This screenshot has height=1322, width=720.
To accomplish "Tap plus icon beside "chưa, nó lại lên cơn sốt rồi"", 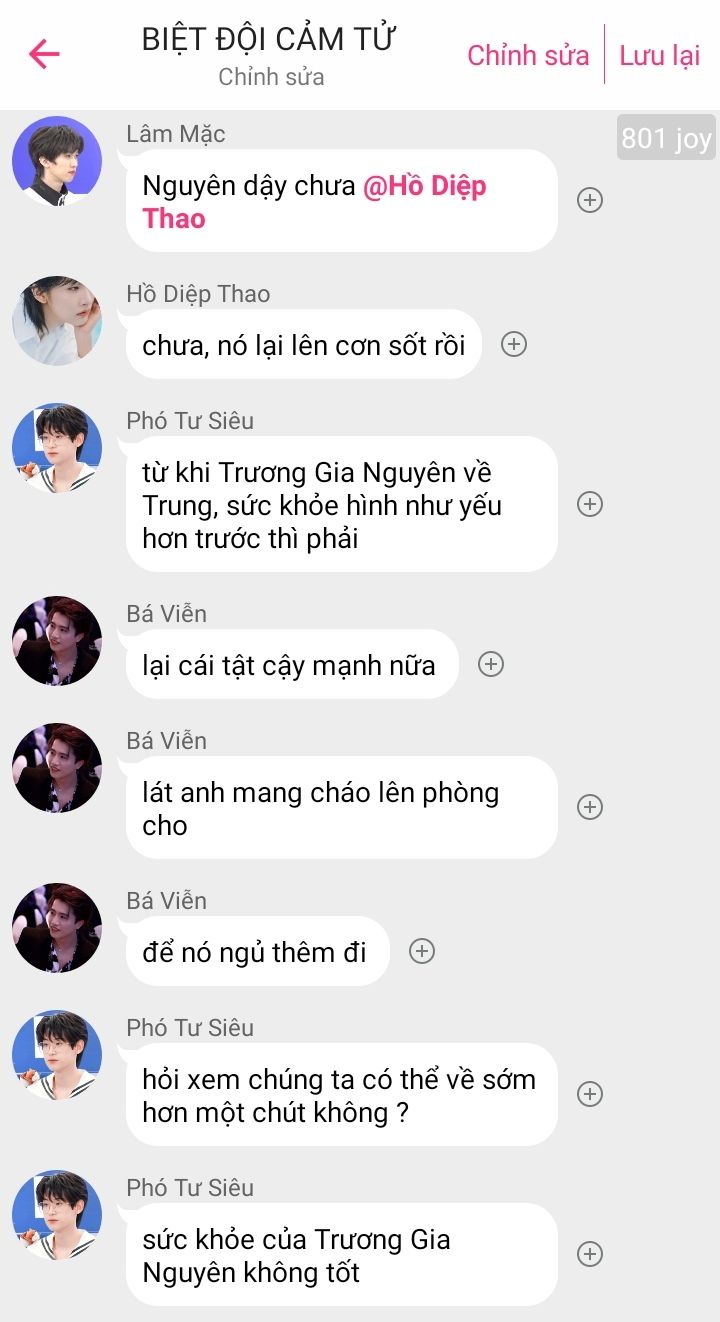I will (514, 344).
